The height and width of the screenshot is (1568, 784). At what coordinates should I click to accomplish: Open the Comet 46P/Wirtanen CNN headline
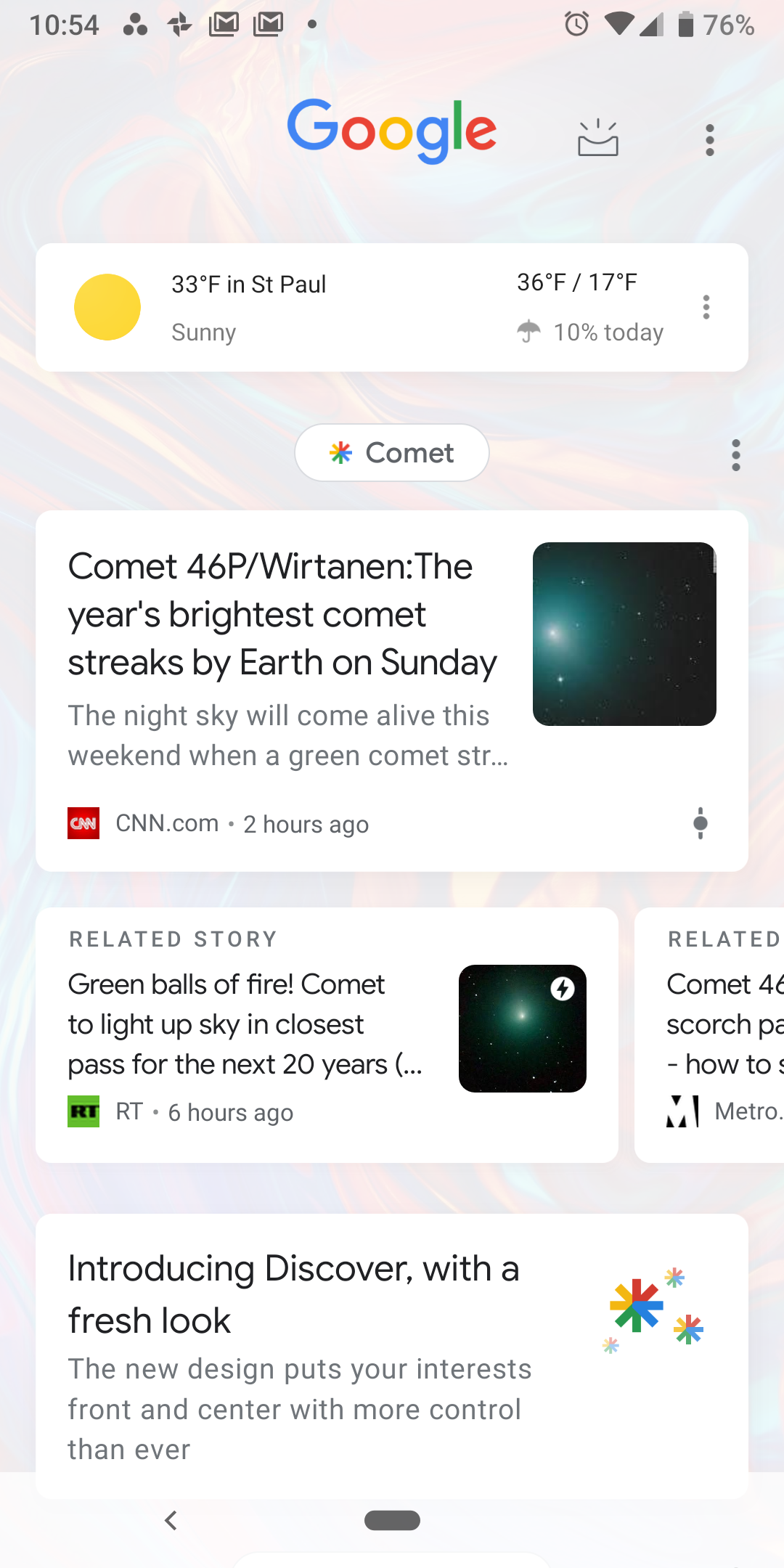tap(282, 614)
